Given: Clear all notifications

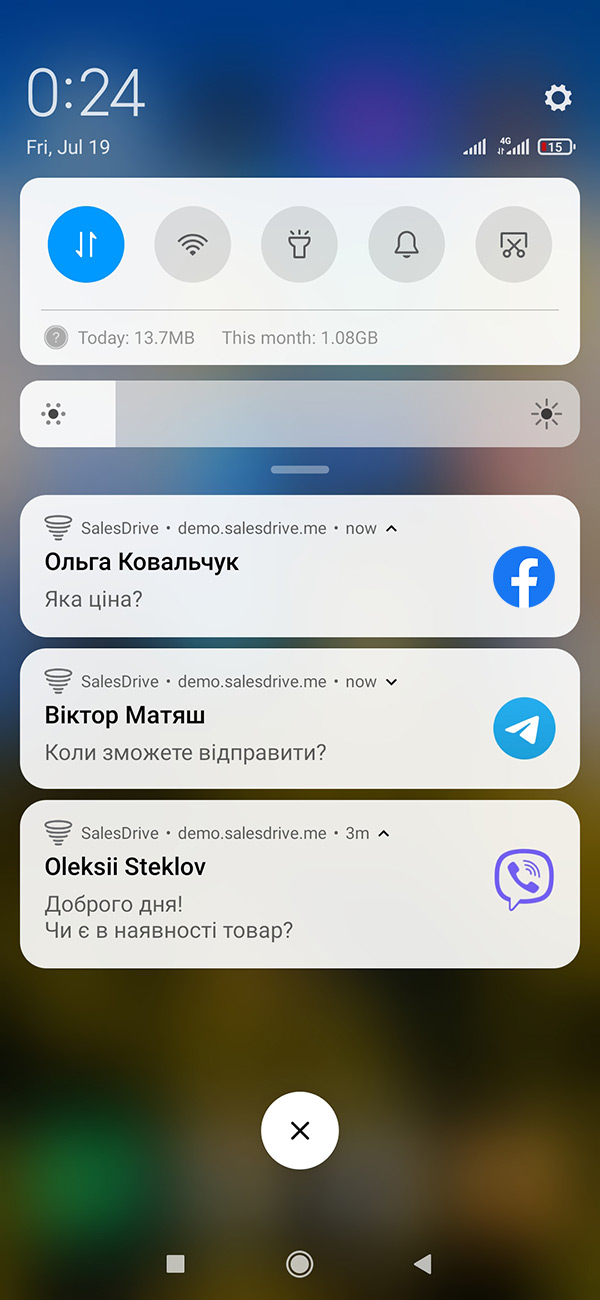Looking at the screenshot, I should [299, 1131].
